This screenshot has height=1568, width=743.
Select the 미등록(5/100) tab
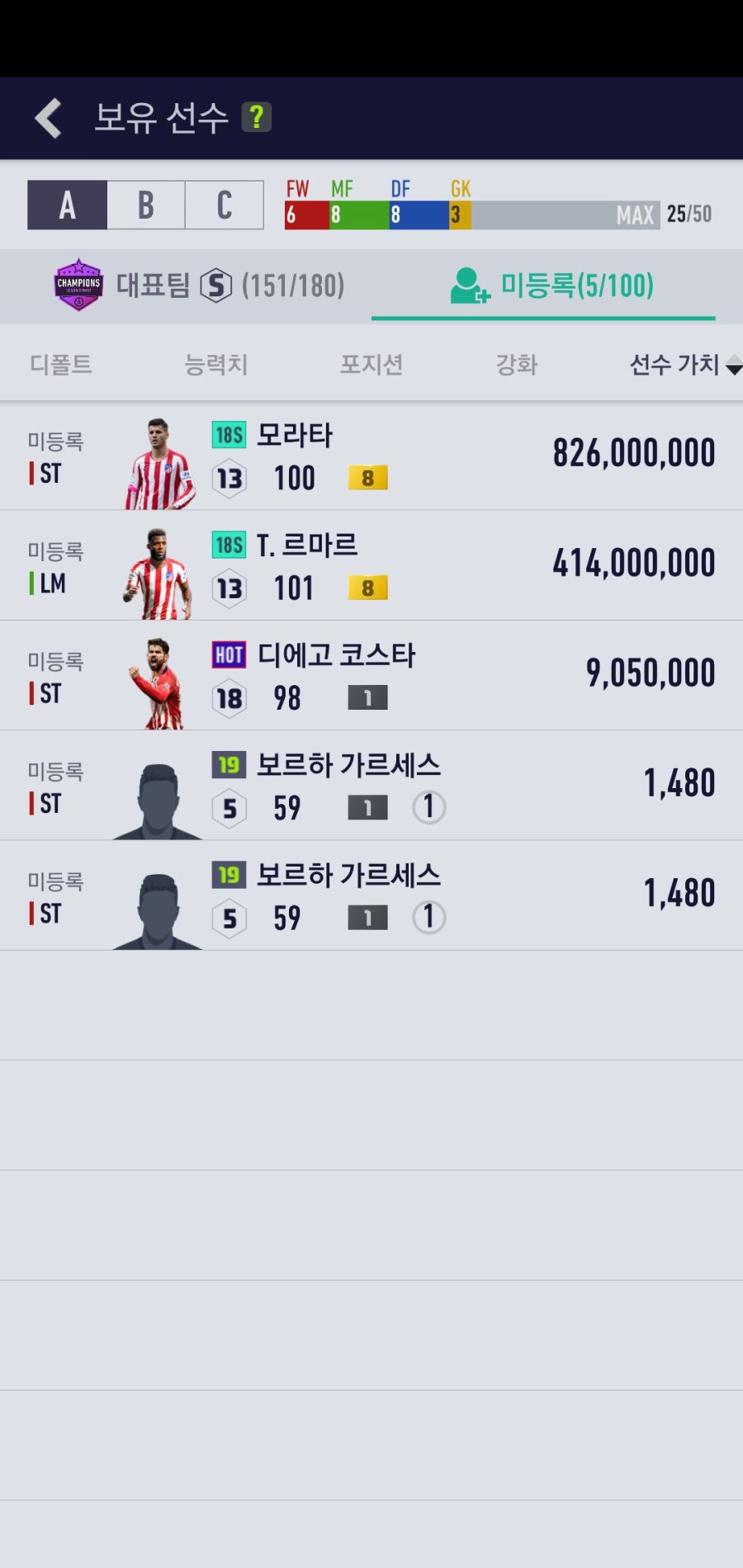[x=551, y=286]
